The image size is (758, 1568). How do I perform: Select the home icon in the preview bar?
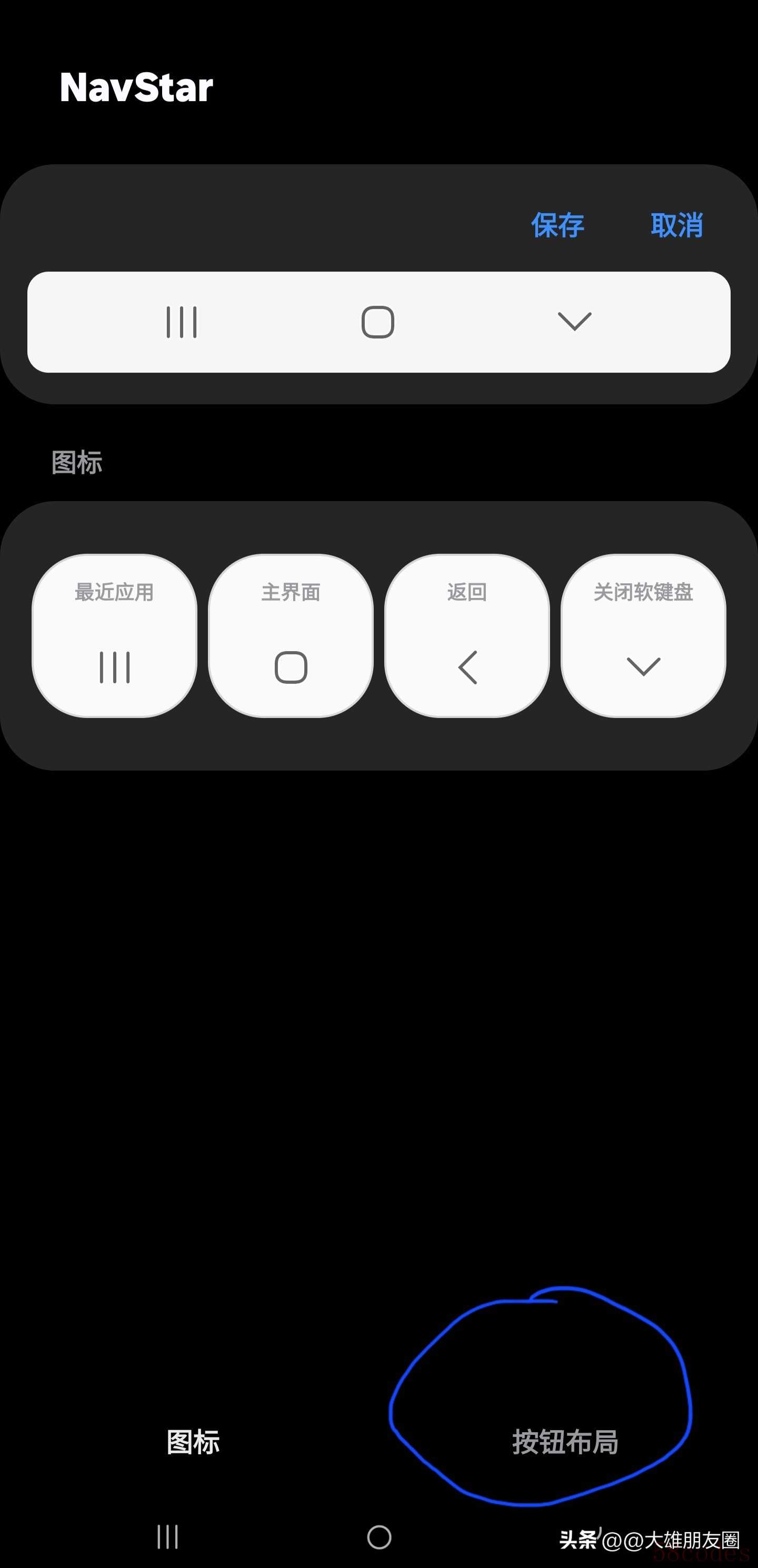(377, 322)
